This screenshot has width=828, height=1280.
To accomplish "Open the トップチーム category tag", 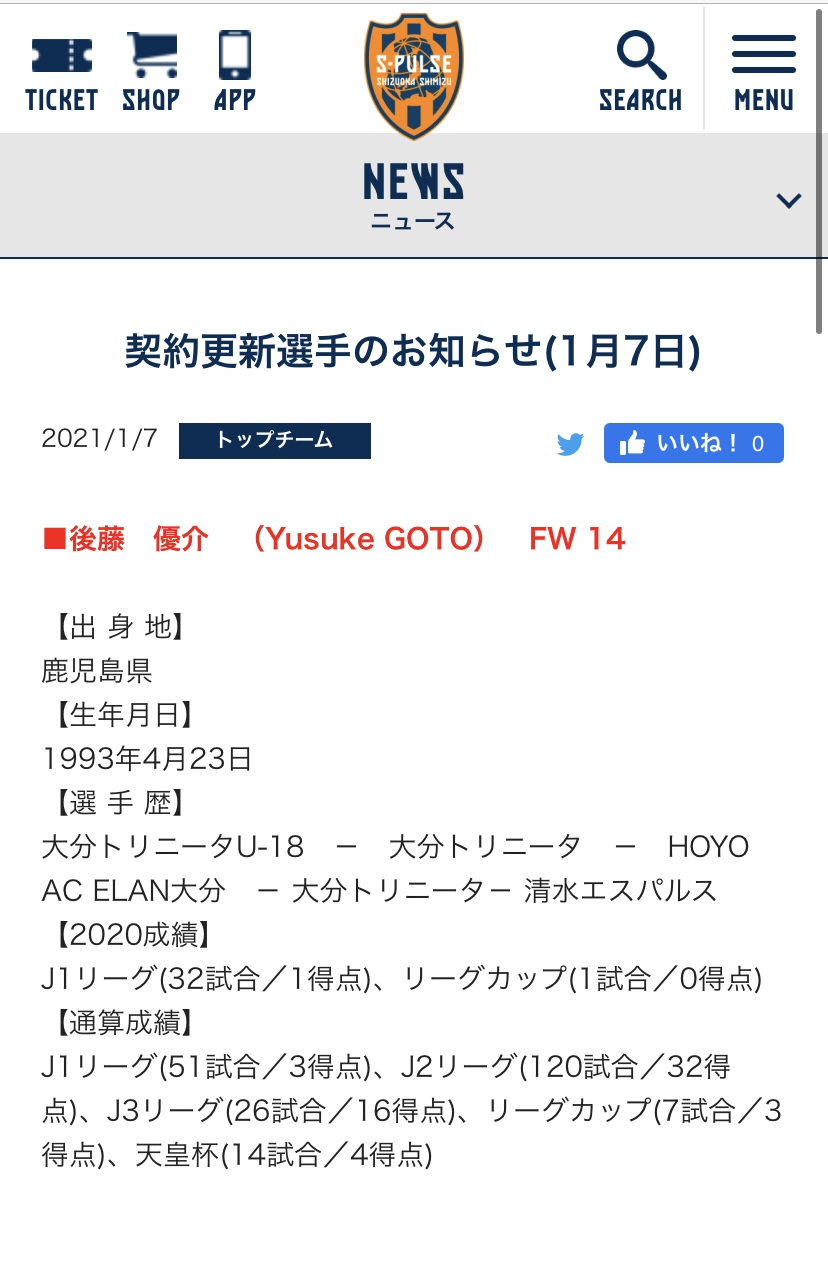I will point(275,441).
